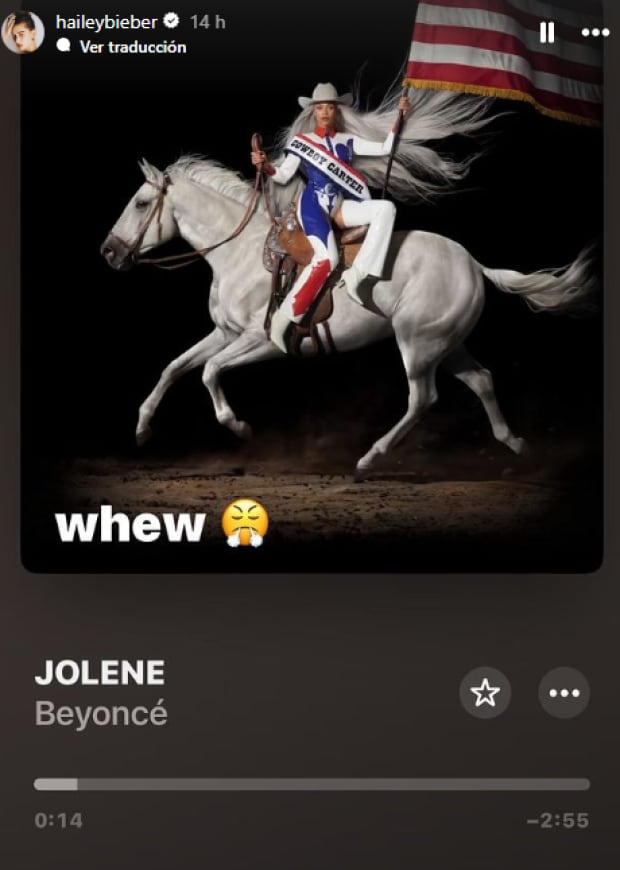
Task: Tap Ver traducción to translate the story
Action: coord(132,47)
